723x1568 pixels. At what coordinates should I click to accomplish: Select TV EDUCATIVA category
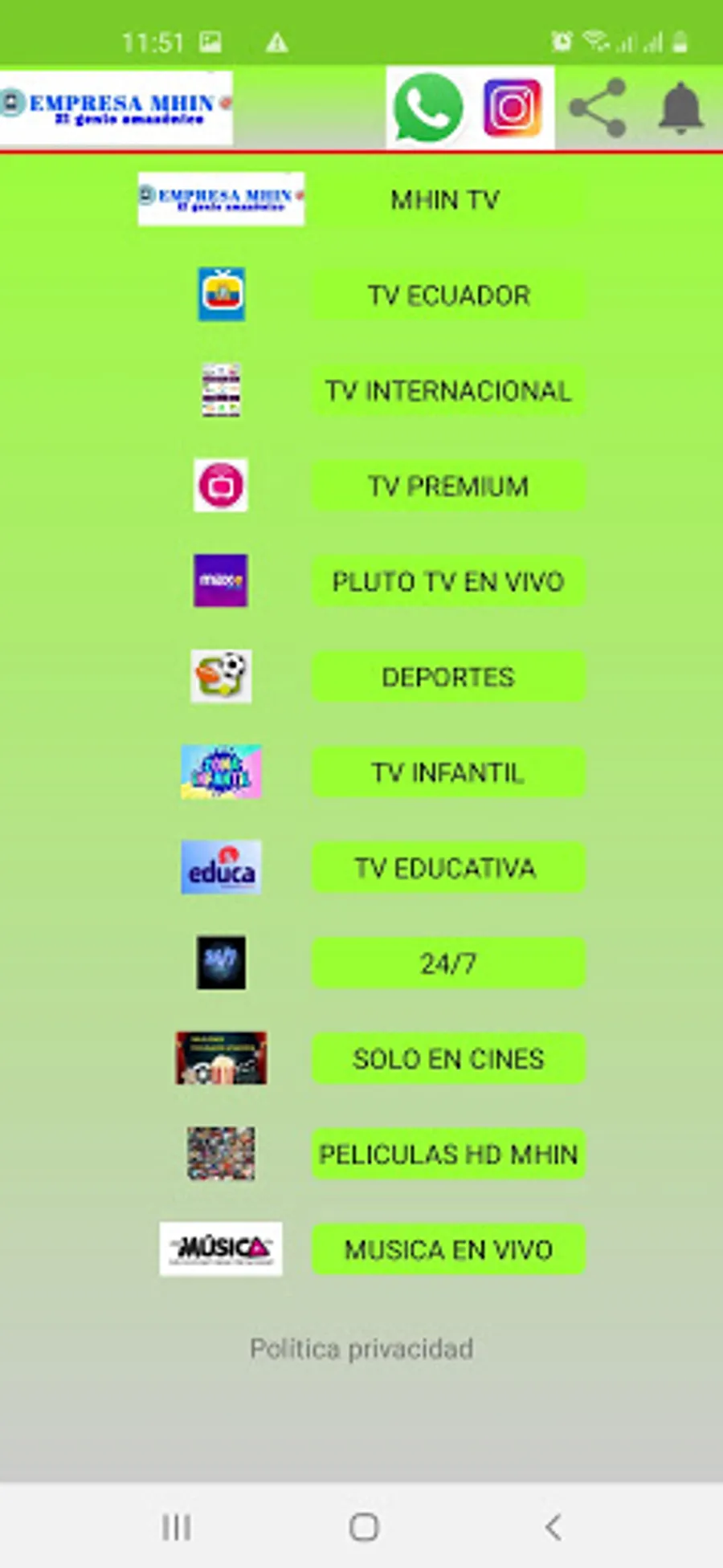[x=448, y=868]
